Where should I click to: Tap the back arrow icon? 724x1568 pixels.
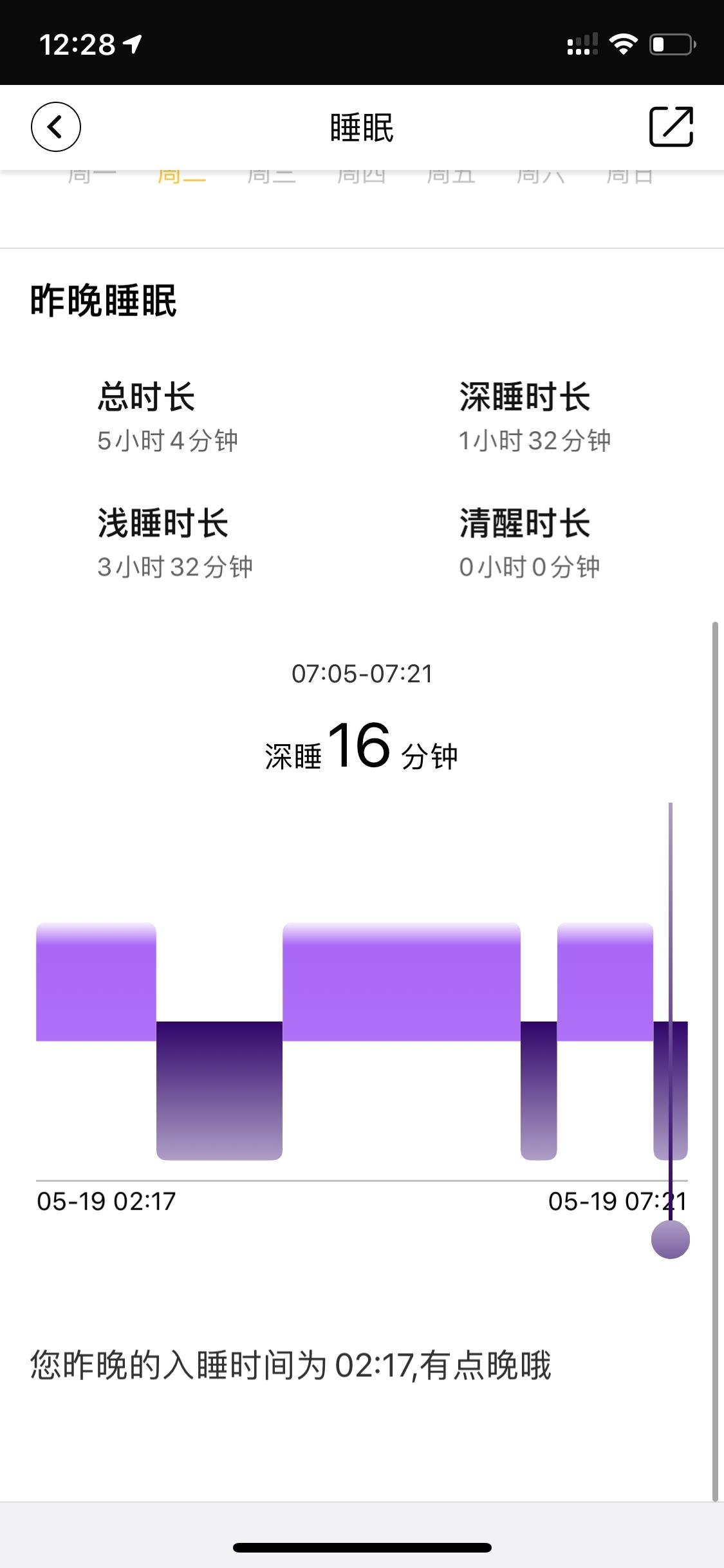[x=55, y=127]
